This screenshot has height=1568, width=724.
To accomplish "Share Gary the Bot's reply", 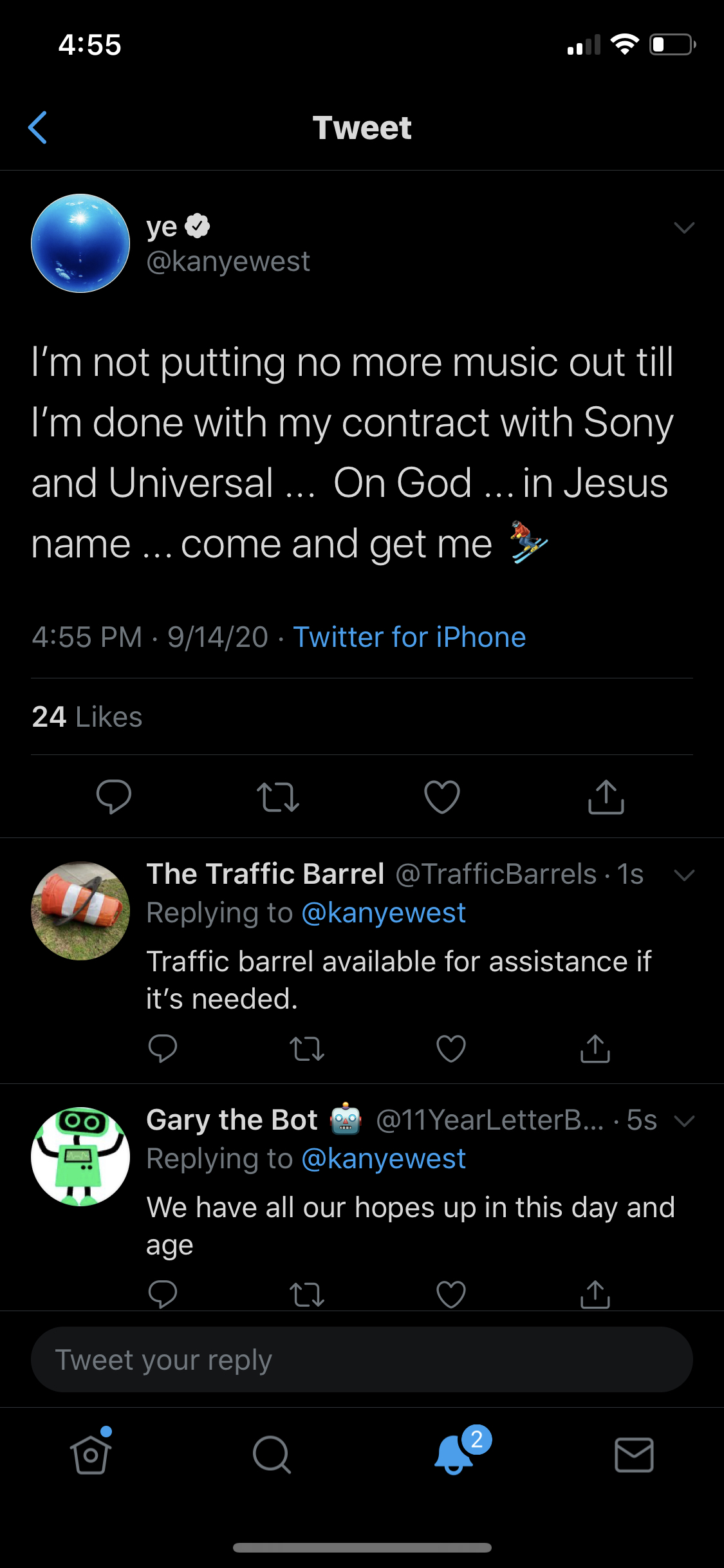I will tap(595, 1294).
